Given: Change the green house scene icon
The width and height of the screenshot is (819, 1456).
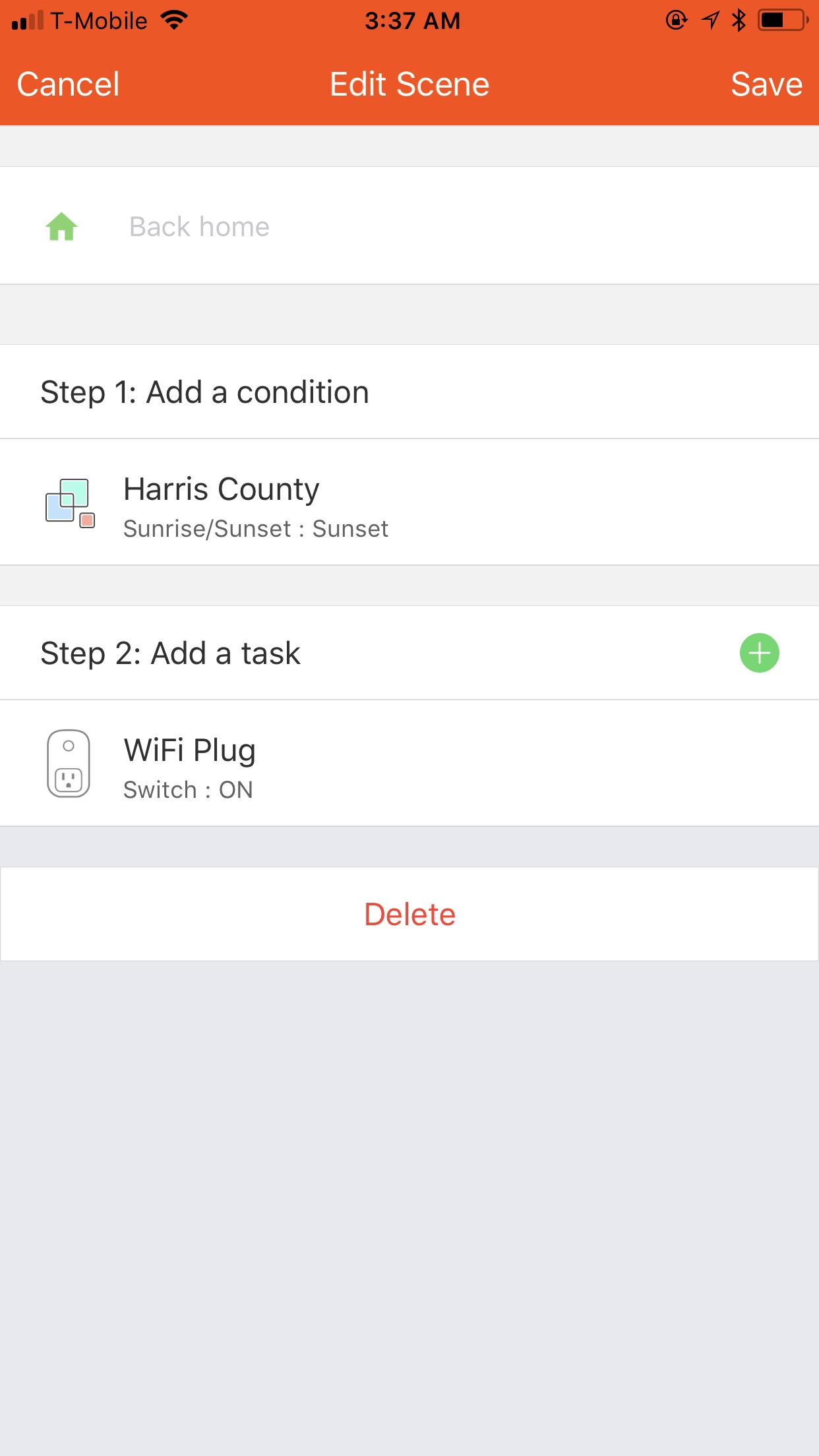Looking at the screenshot, I should coord(61,227).
